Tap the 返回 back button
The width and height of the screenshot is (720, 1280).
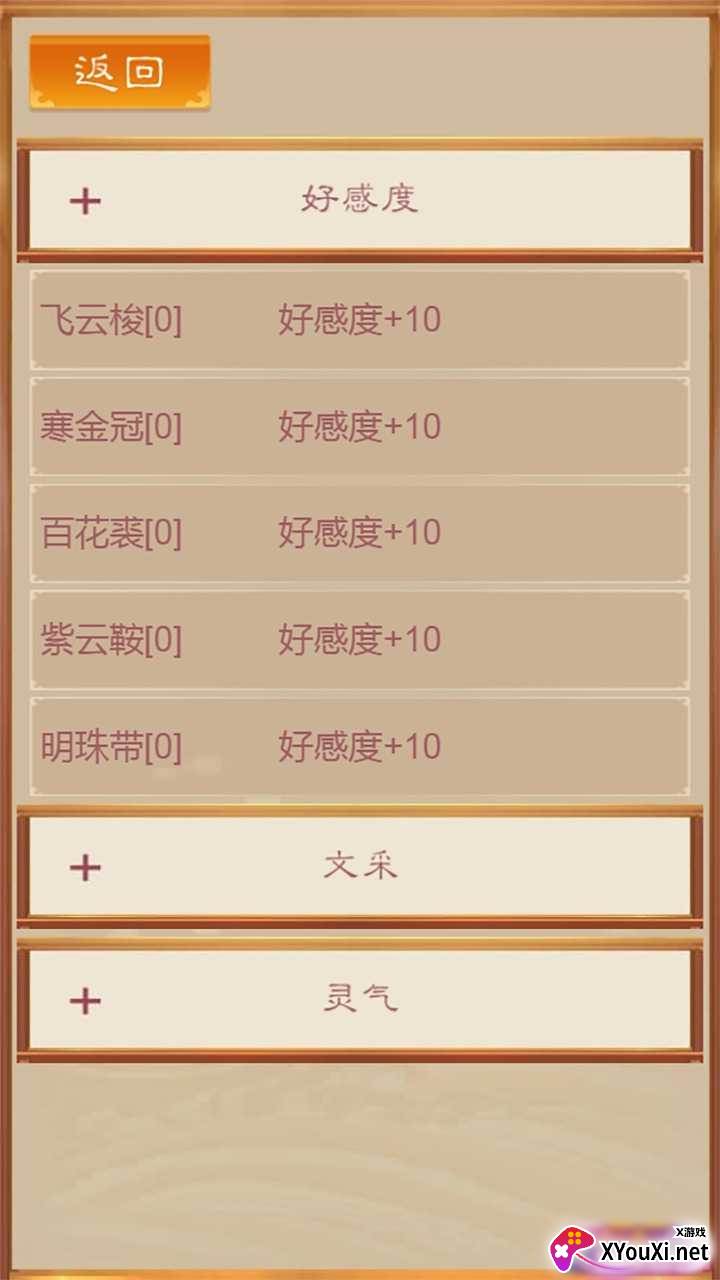tap(119, 72)
